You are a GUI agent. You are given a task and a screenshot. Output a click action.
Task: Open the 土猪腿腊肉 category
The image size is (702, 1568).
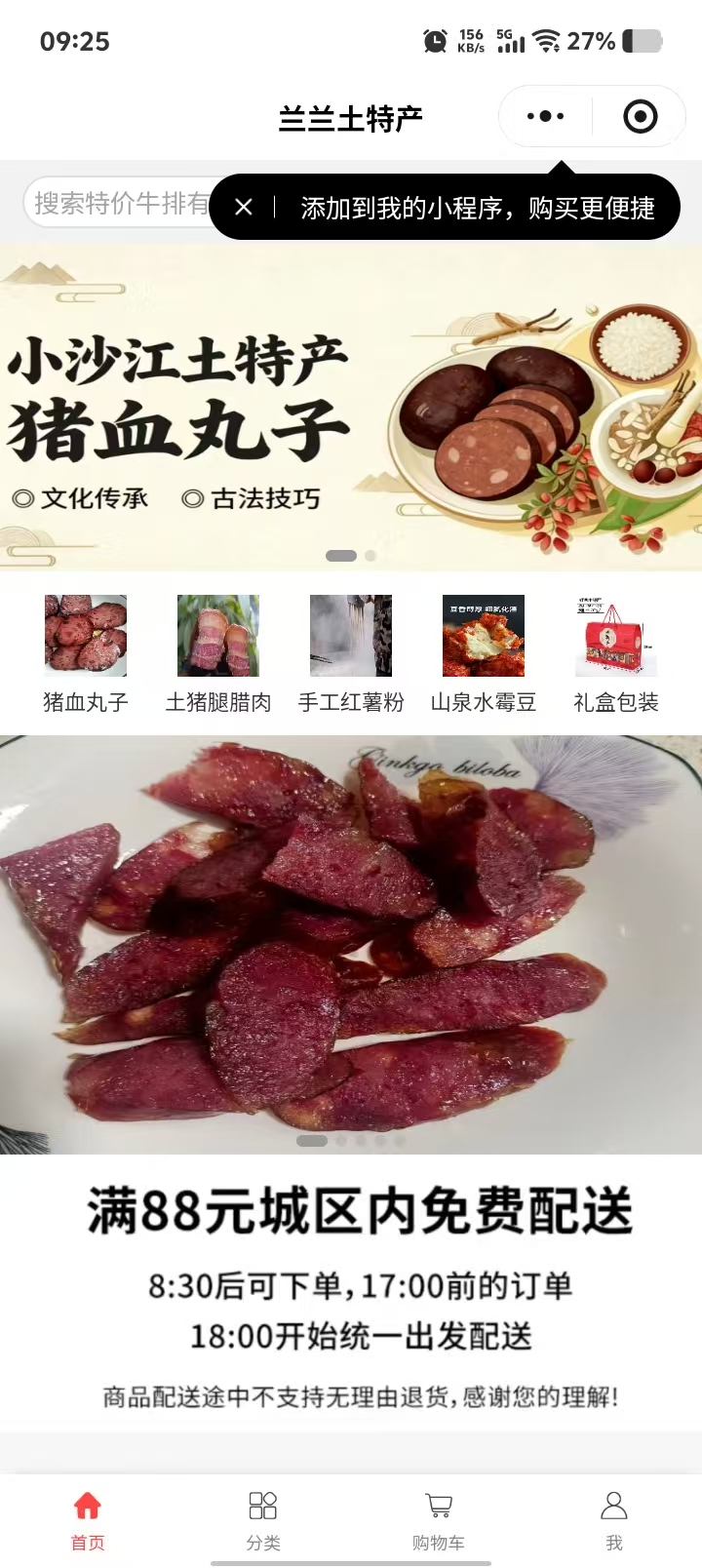click(x=218, y=653)
